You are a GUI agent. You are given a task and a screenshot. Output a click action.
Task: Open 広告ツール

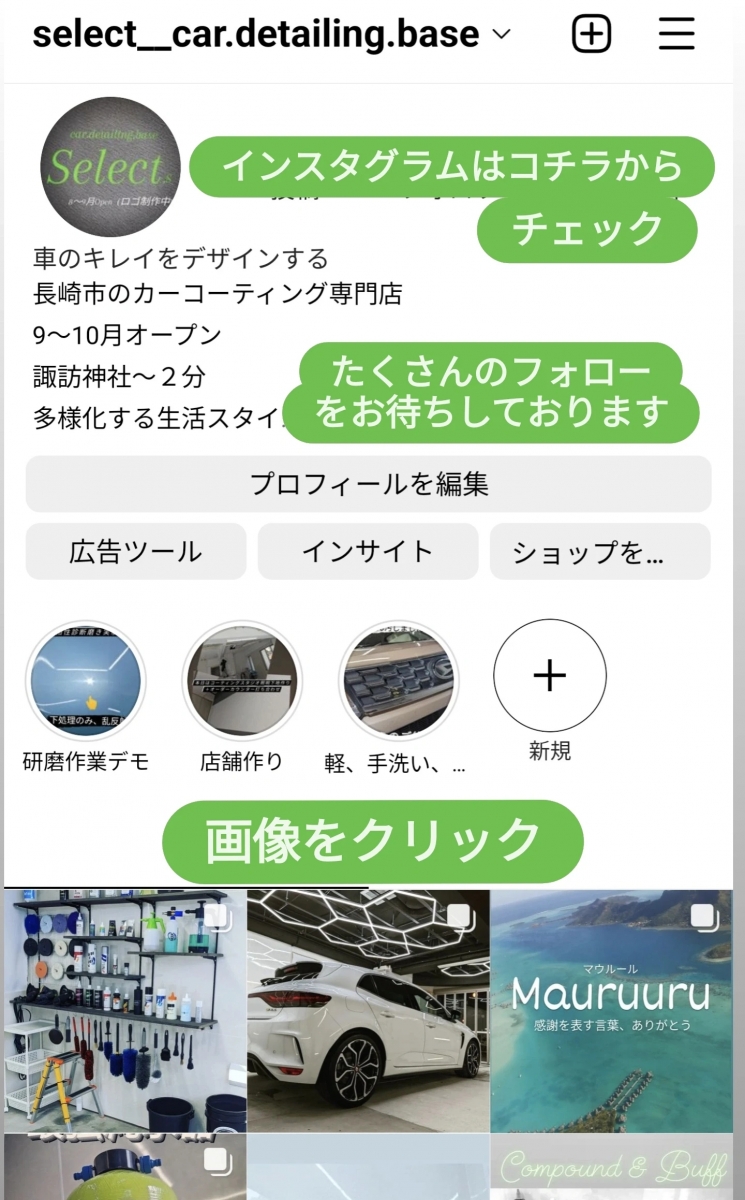(x=136, y=551)
